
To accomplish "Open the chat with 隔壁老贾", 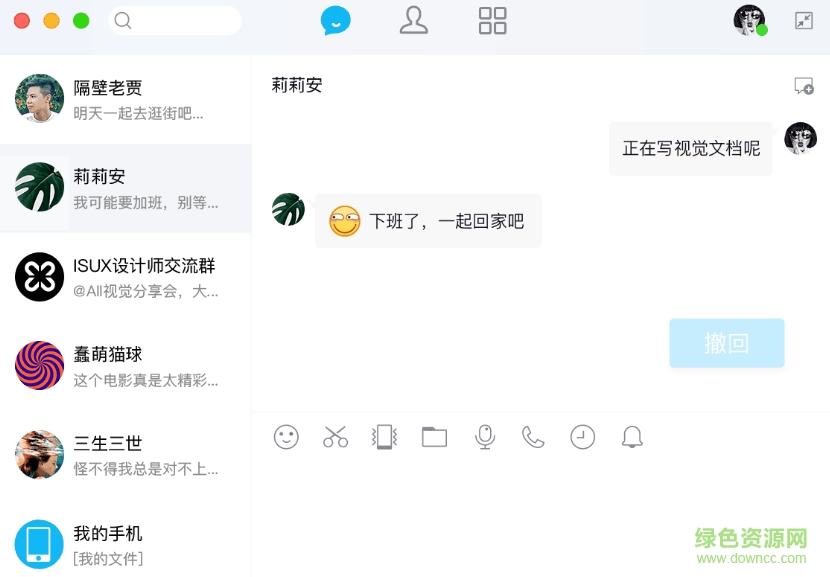I will [125, 99].
